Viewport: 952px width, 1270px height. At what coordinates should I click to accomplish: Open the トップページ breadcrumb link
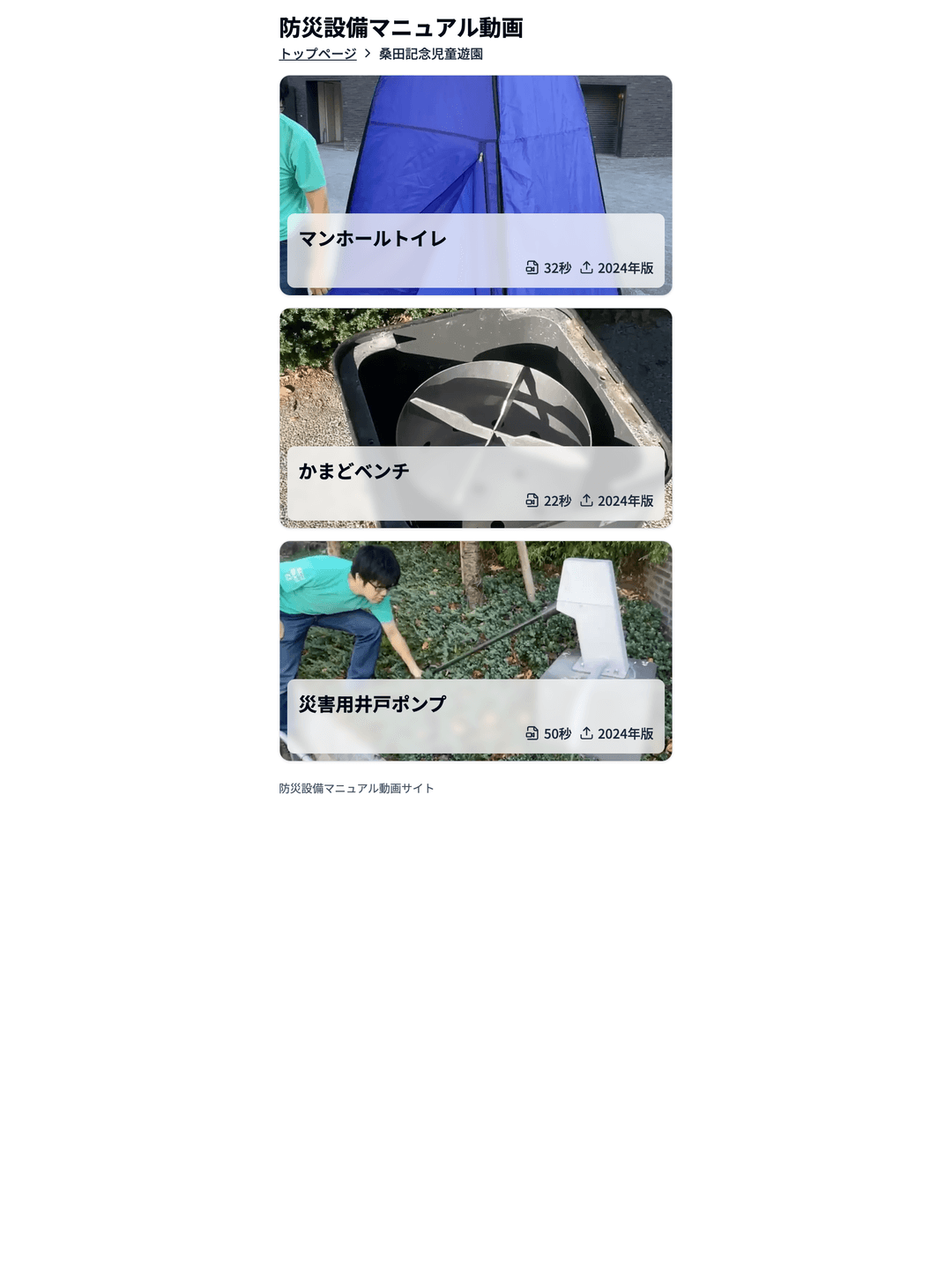[x=315, y=55]
